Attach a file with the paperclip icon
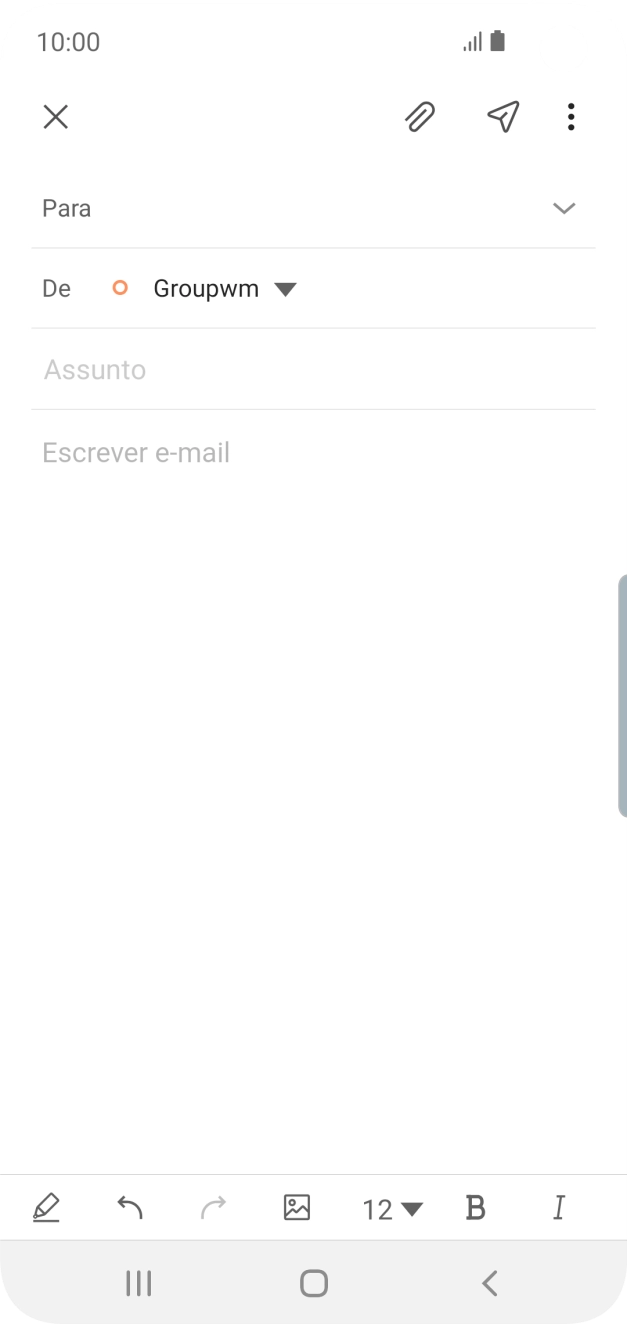 (420, 117)
